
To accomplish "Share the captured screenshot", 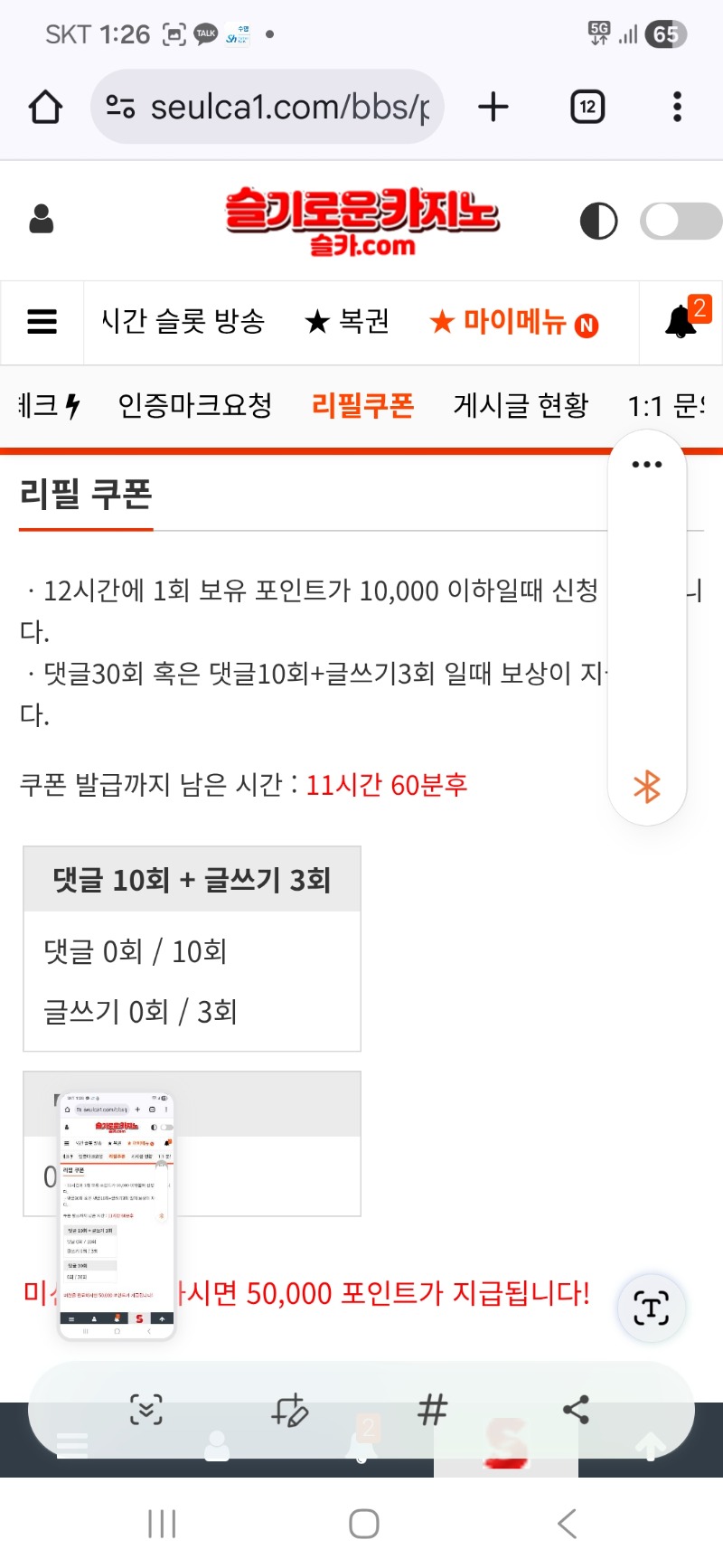I will tap(576, 1410).
